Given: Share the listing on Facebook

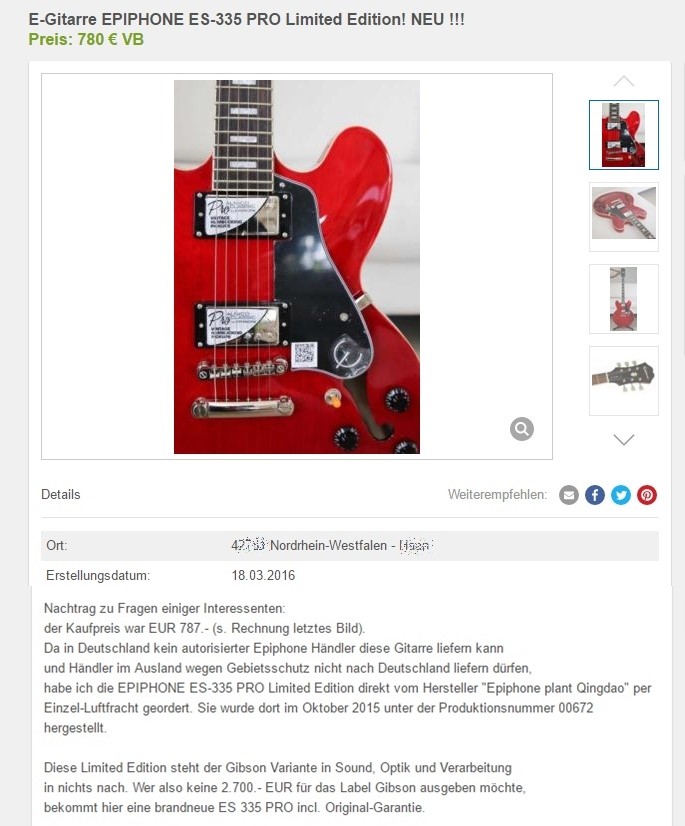Looking at the screenshot, I should pos(595,495).
